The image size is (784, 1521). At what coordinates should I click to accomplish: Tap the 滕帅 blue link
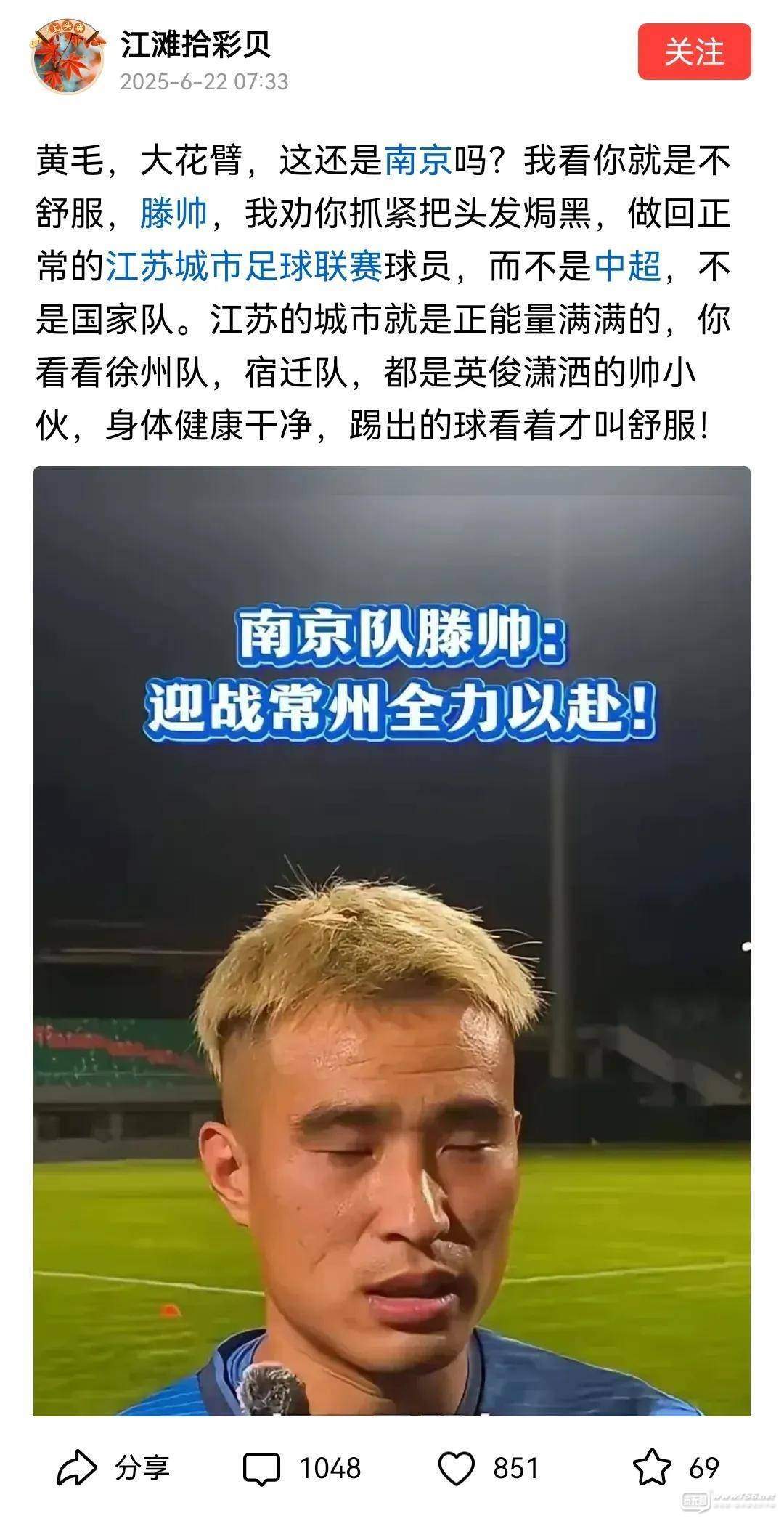coord(174,214)
